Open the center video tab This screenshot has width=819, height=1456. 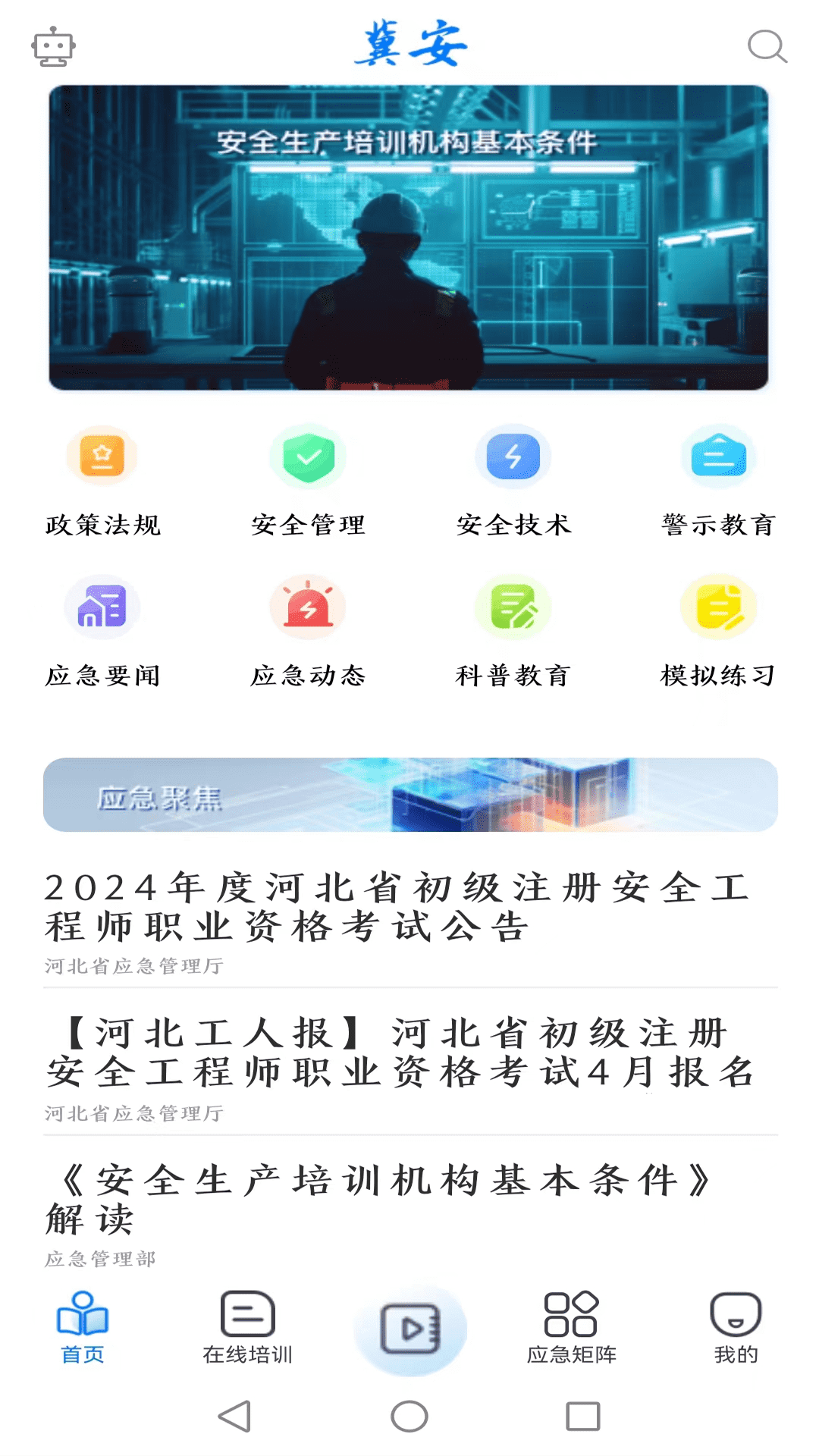pyautogui.click(x=410, y=1329)
